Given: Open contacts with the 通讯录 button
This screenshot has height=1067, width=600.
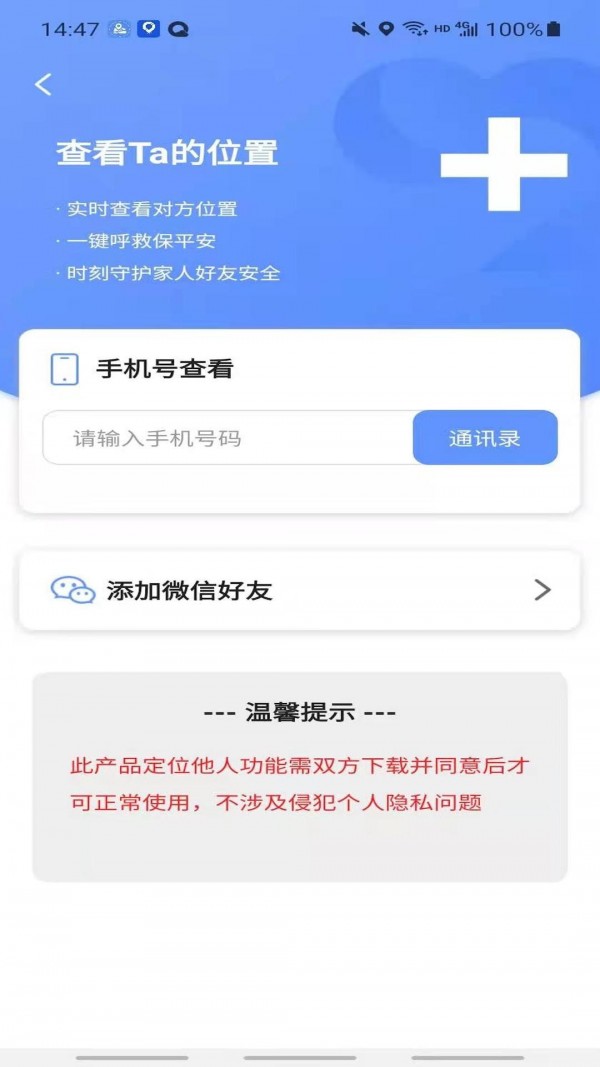Looking at the screenshot, I should click(485, 438).
